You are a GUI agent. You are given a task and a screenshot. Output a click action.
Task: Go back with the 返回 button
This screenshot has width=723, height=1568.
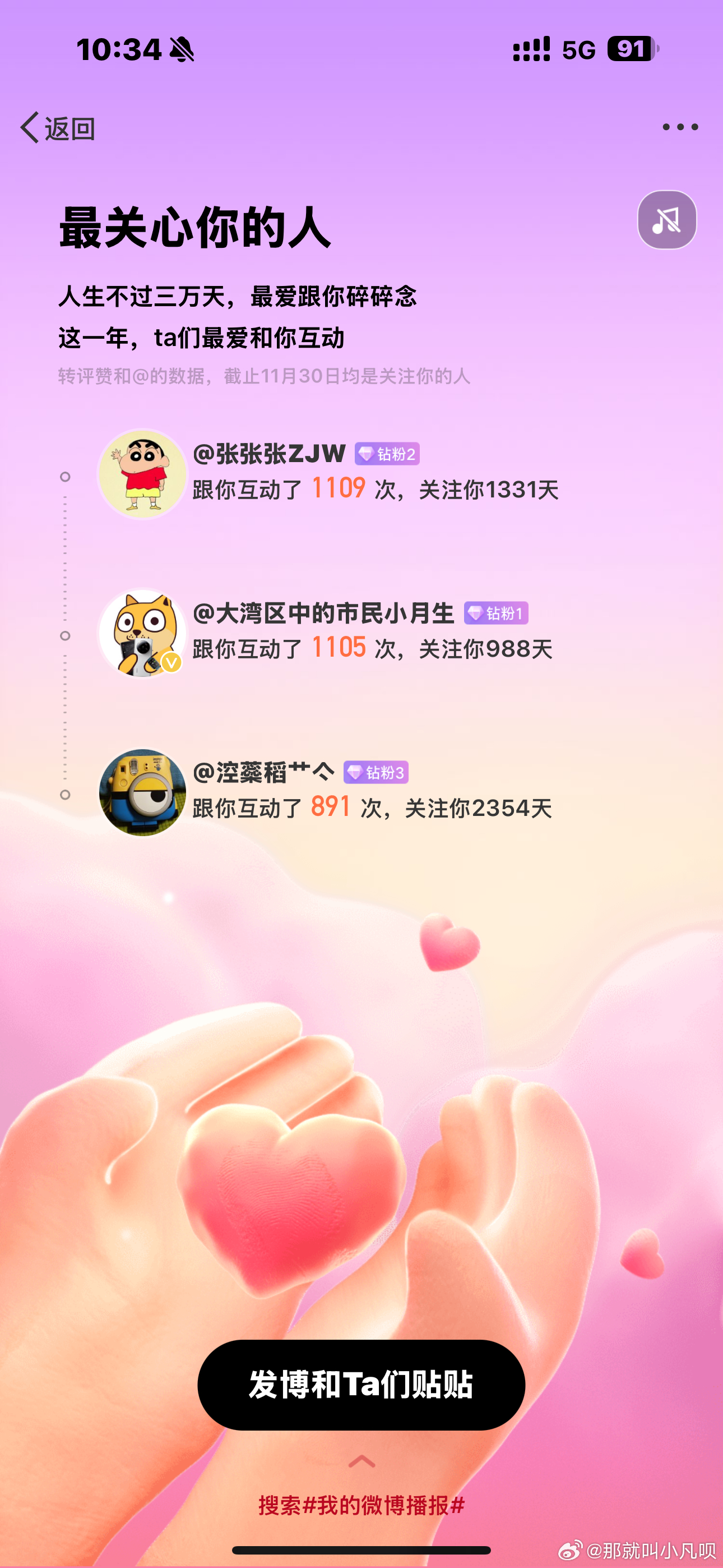tap(57, 128)
